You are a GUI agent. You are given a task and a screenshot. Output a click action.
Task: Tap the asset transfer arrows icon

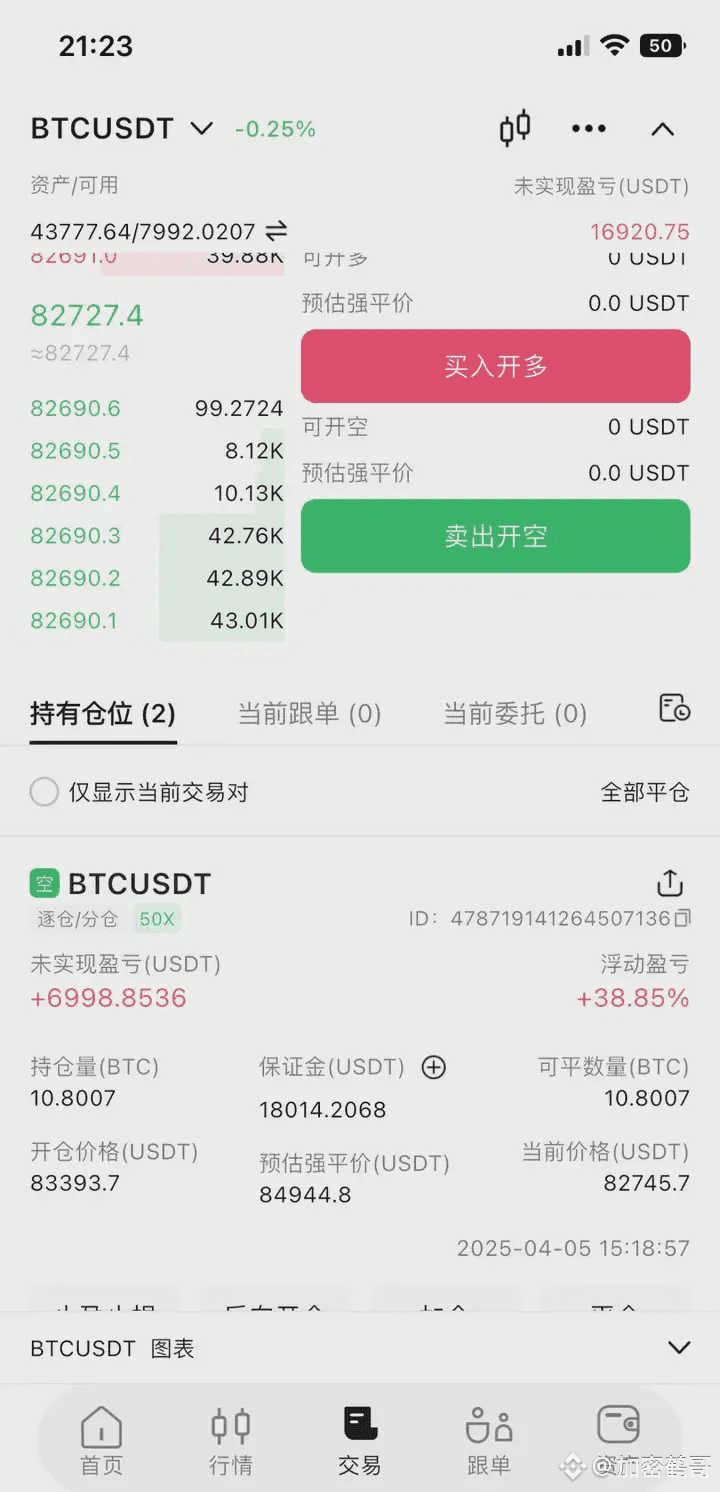[x=276, y=231]
